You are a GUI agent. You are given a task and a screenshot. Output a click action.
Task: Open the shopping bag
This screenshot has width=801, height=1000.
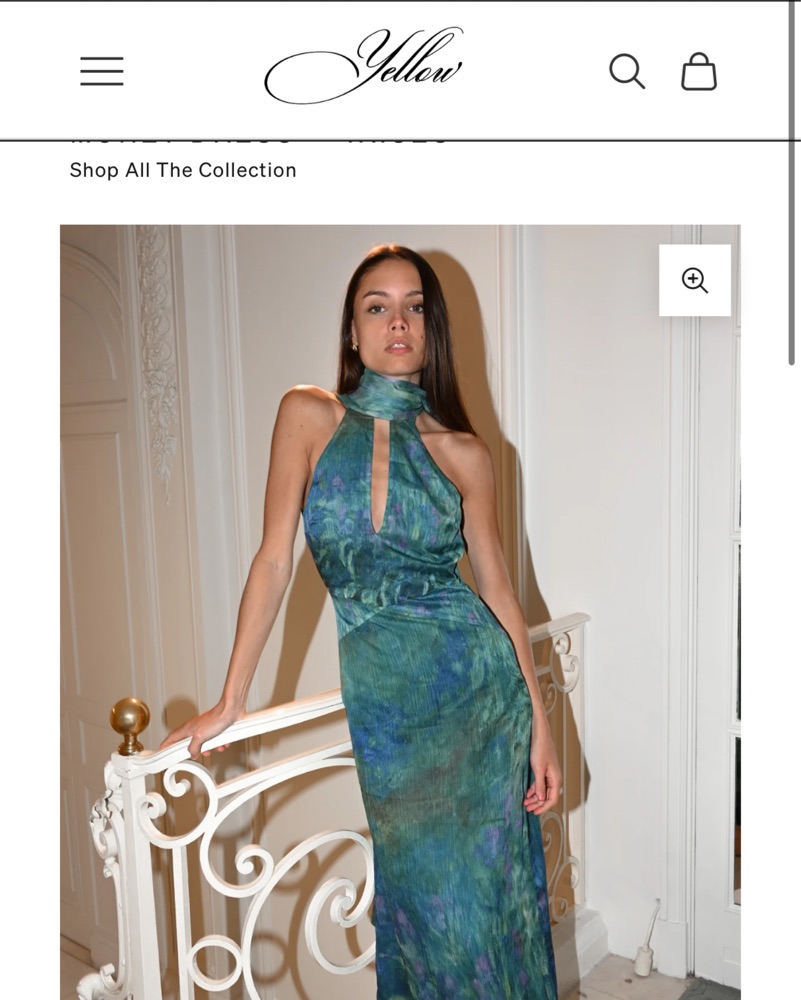699,71
